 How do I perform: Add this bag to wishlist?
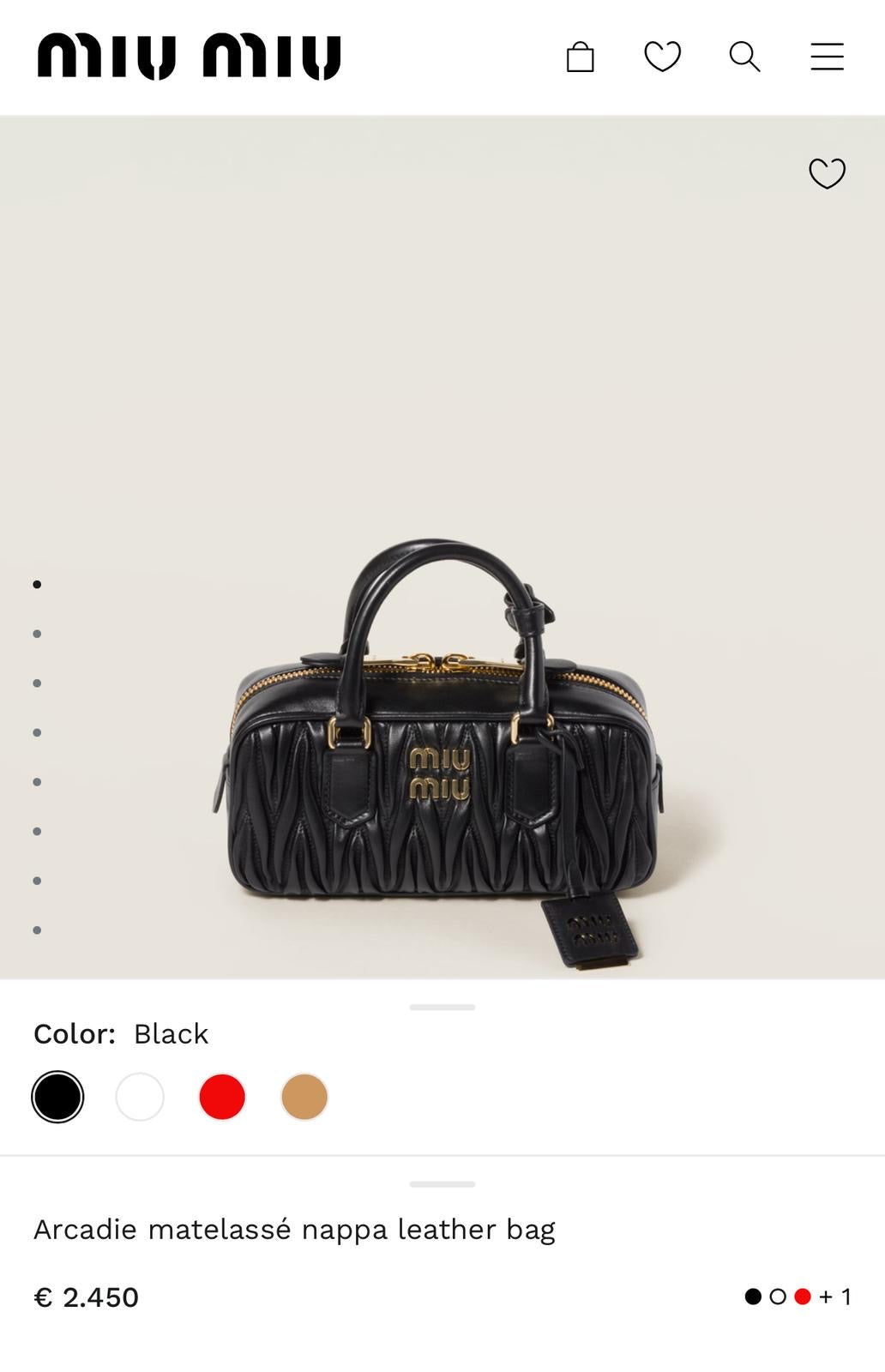(x=827, y=174)
